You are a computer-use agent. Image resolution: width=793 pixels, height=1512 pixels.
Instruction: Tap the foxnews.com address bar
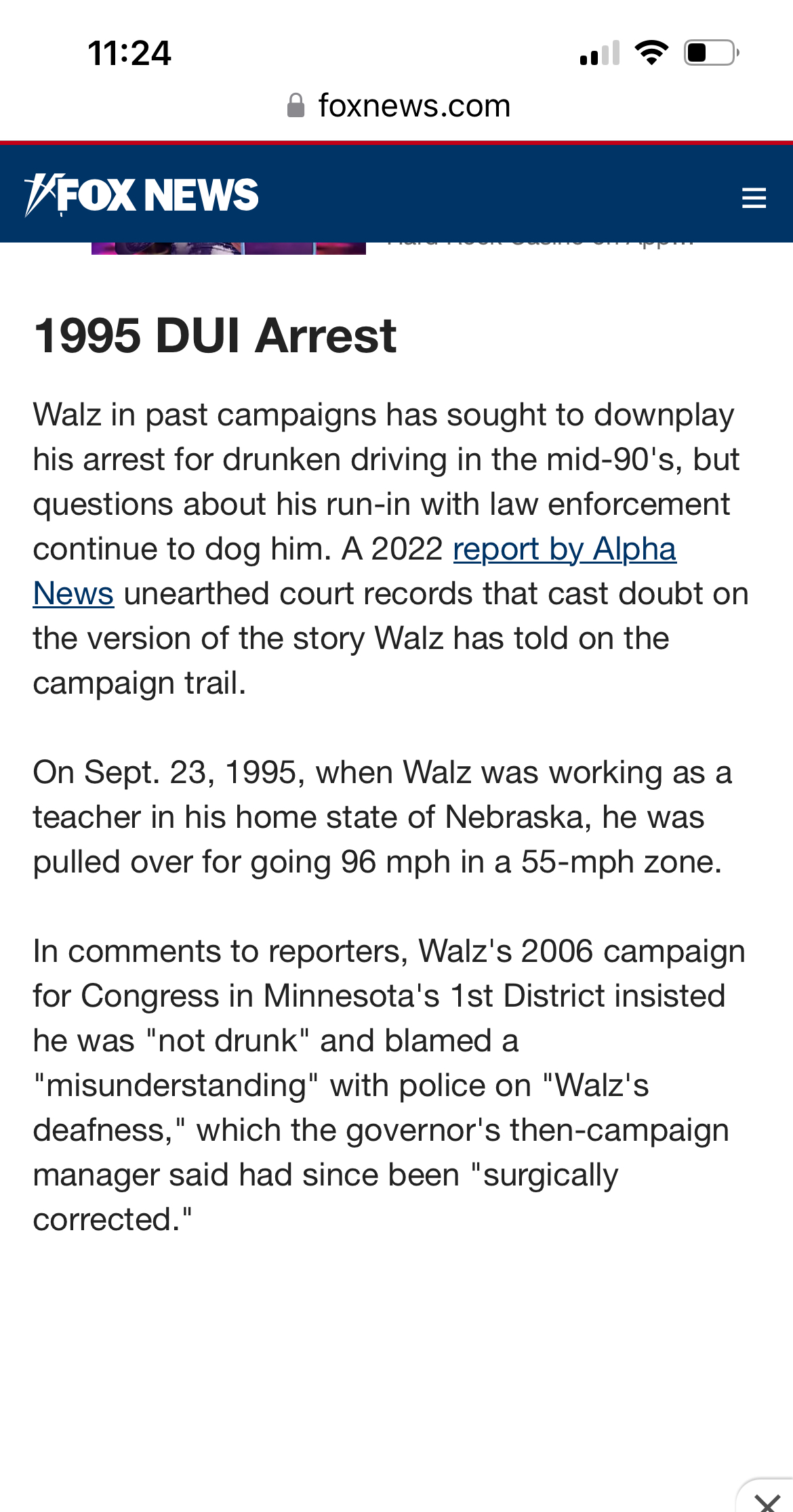click(399, 106)
